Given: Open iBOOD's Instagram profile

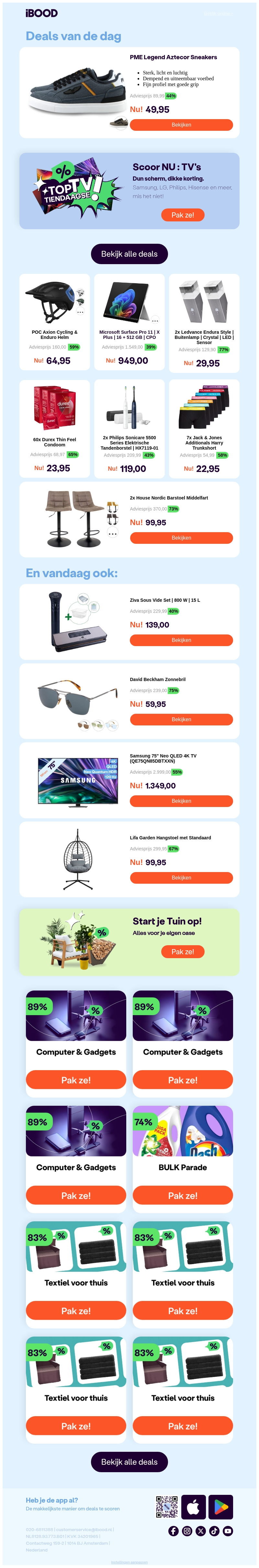Looking at the screenshot, I should click(x=187, y=1531).
